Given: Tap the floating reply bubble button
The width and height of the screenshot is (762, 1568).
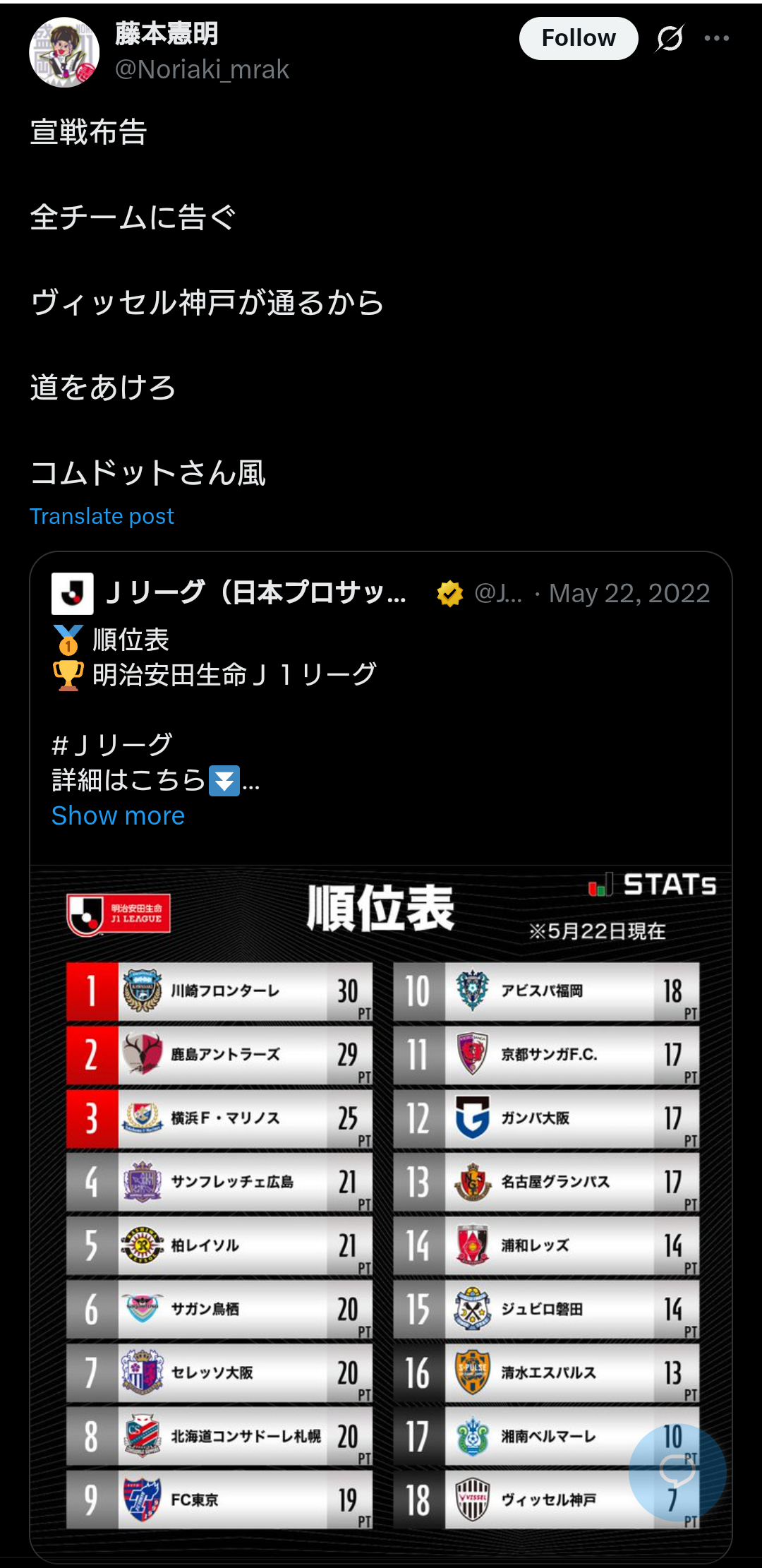Looking at the screenshot, I should click(677, 1473).
